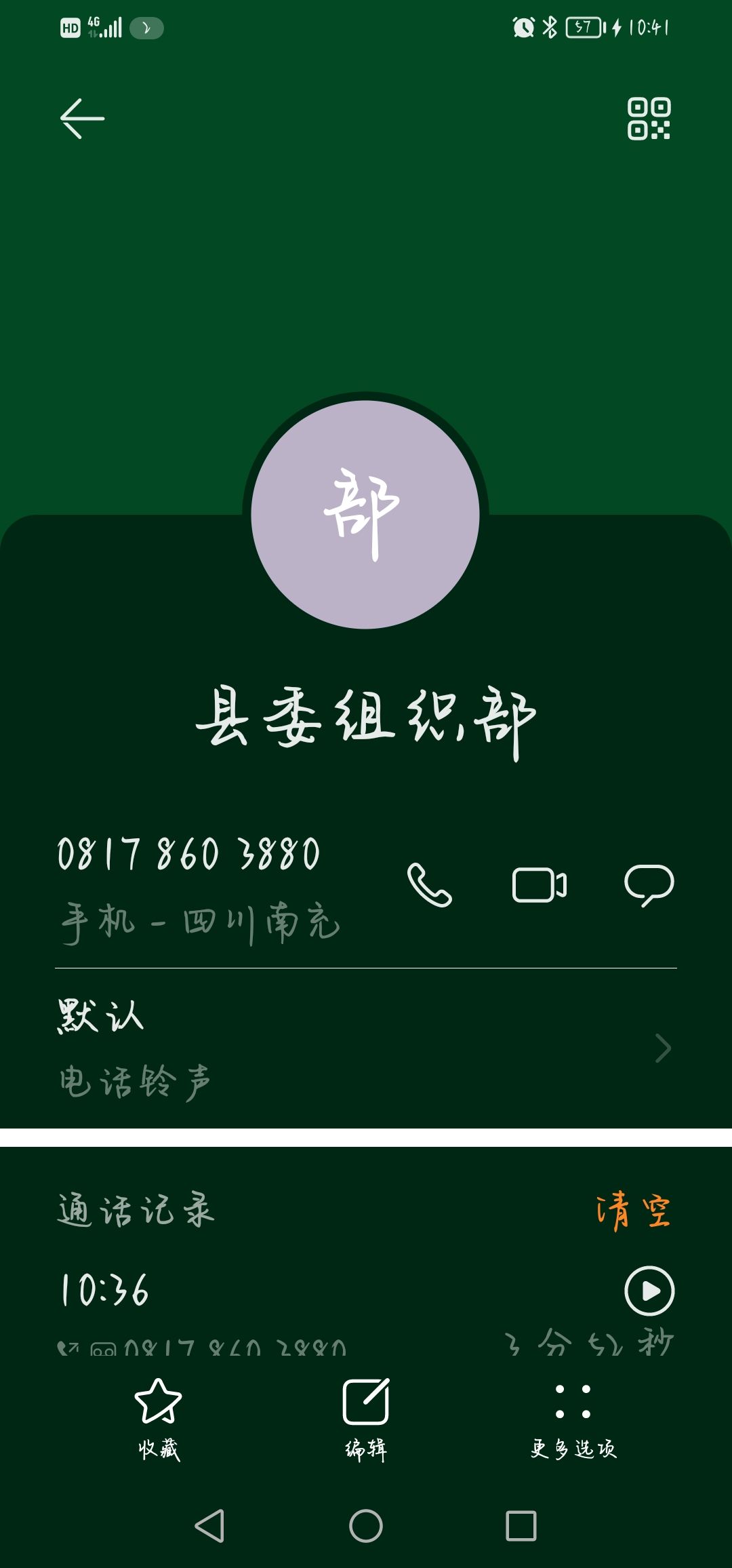Add contact to favorites with 收藏

click(159, 1417)
